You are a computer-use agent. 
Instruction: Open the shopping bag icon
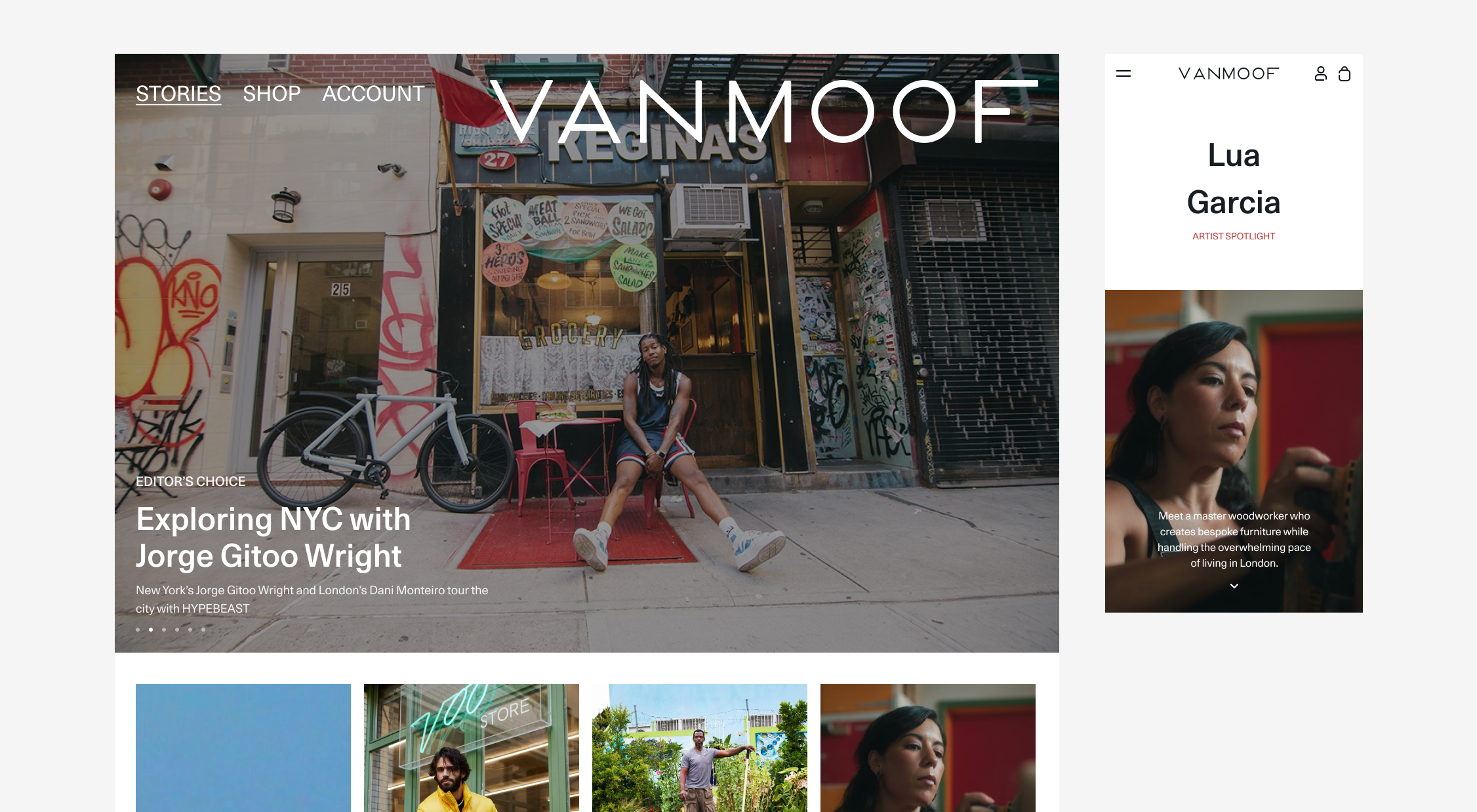pos(1345,73)
